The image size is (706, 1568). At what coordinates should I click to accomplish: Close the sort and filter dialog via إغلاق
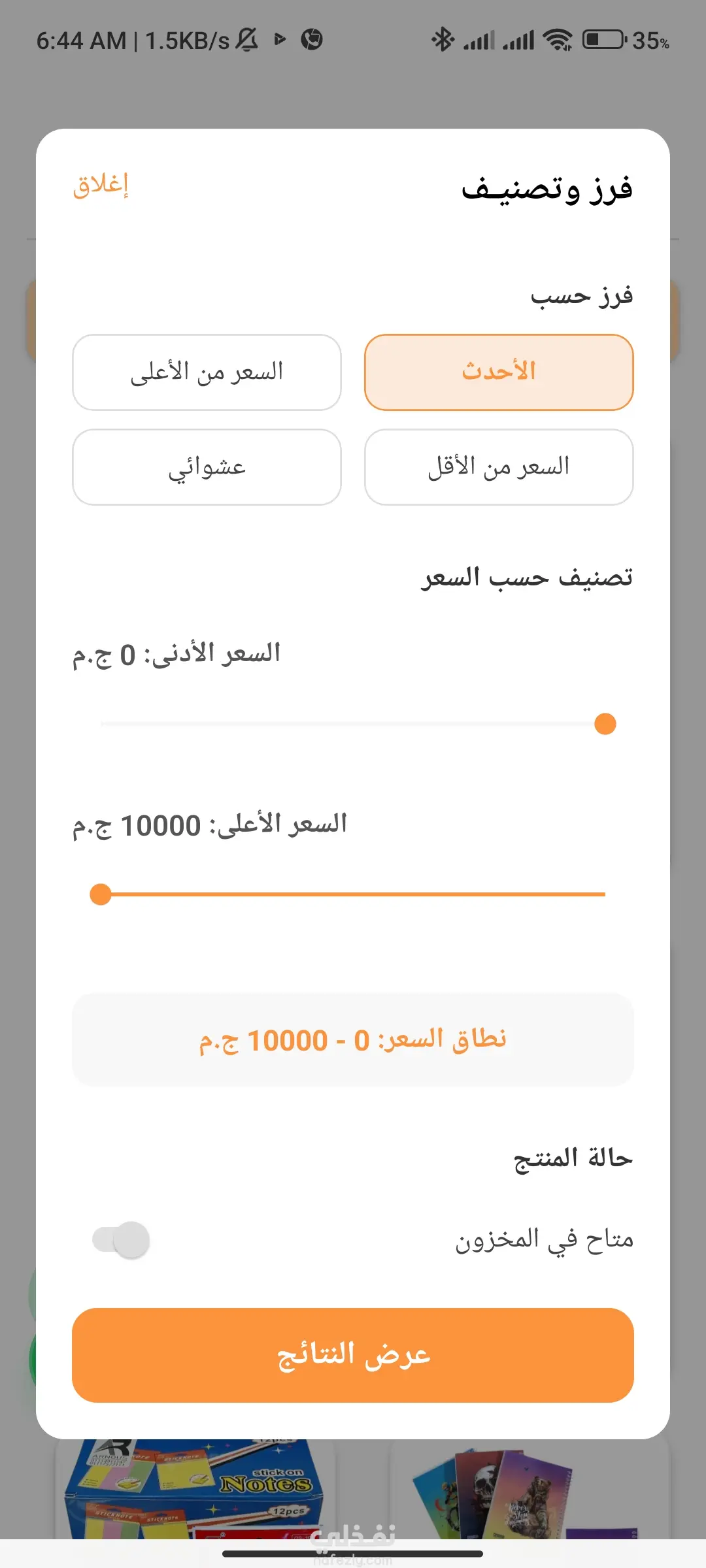click(101, 186)
